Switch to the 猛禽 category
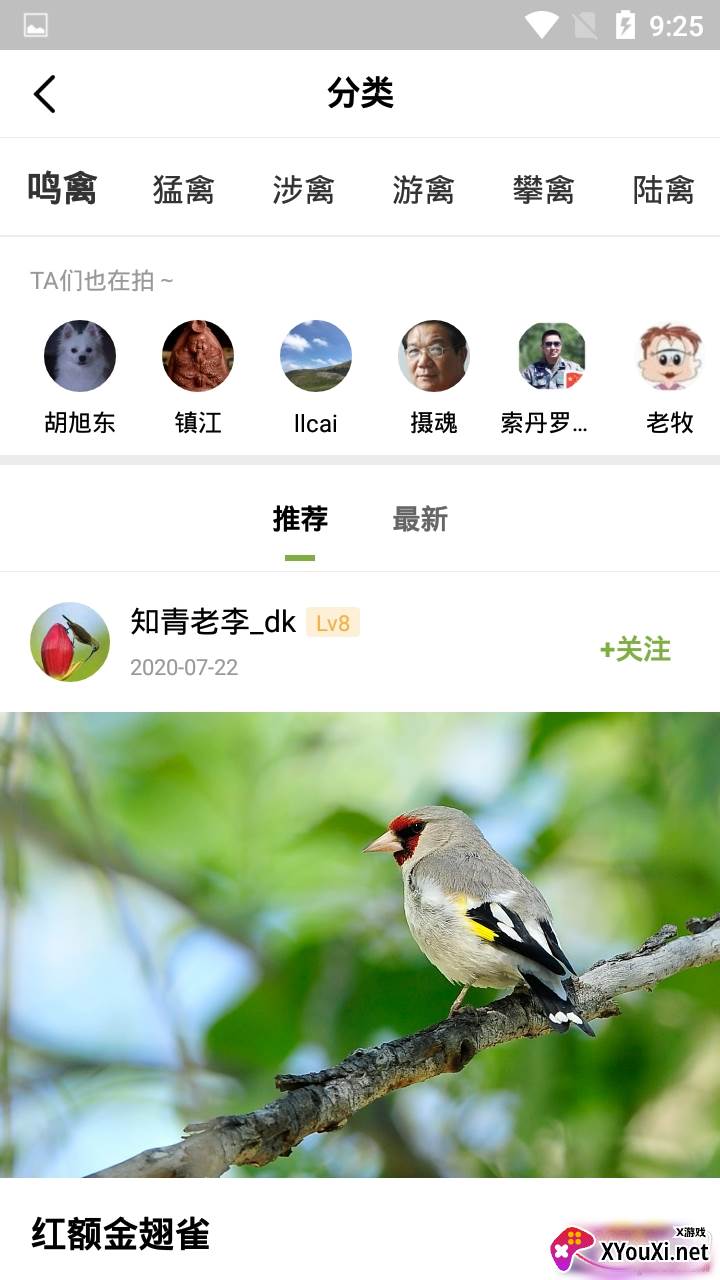 [x=183, y=189]
